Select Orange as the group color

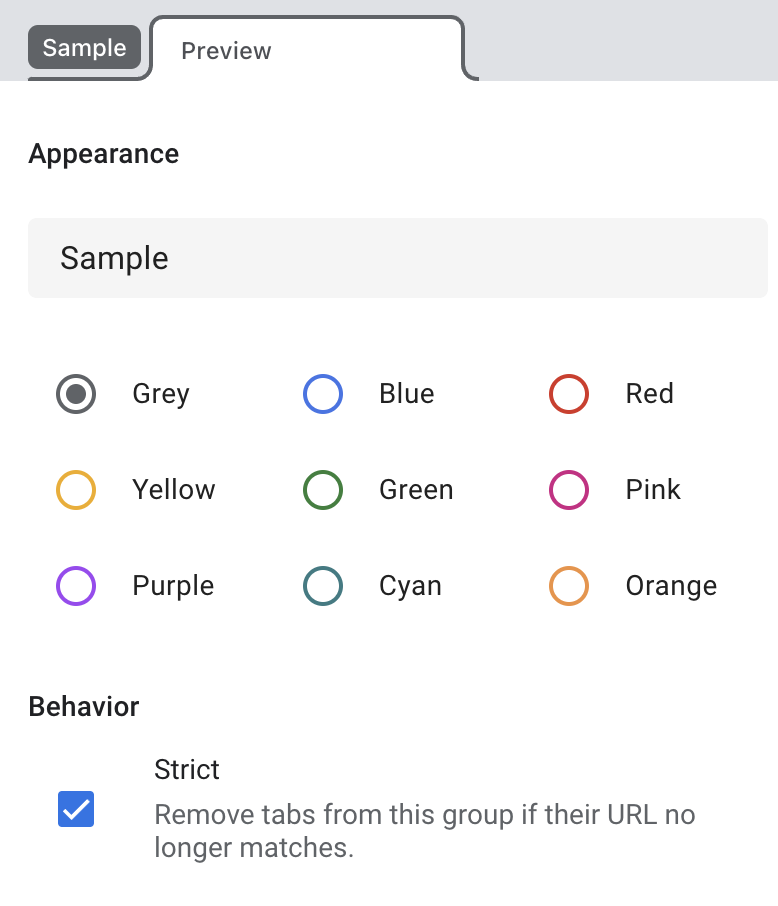pyautogui.click(x=569, y=586)
